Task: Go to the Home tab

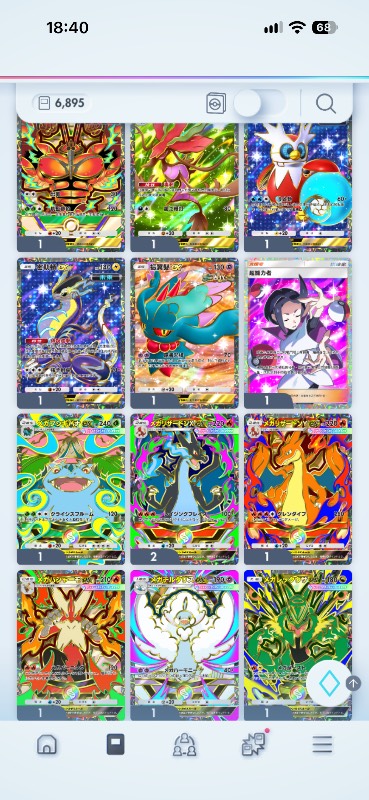Action: pyautogui.click(x=46, y=744)
